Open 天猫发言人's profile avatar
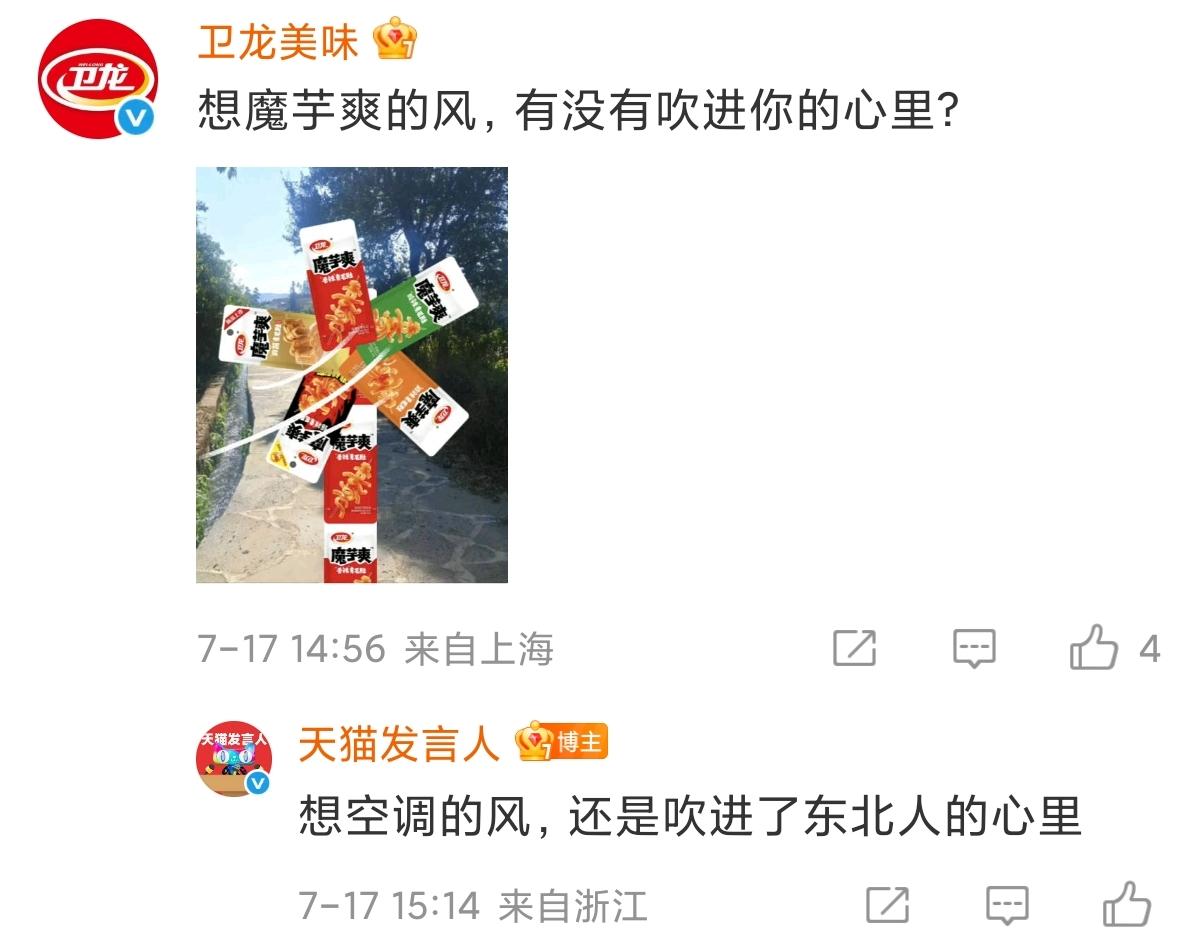Screen dimensions: 1200x948 (234, 758)
